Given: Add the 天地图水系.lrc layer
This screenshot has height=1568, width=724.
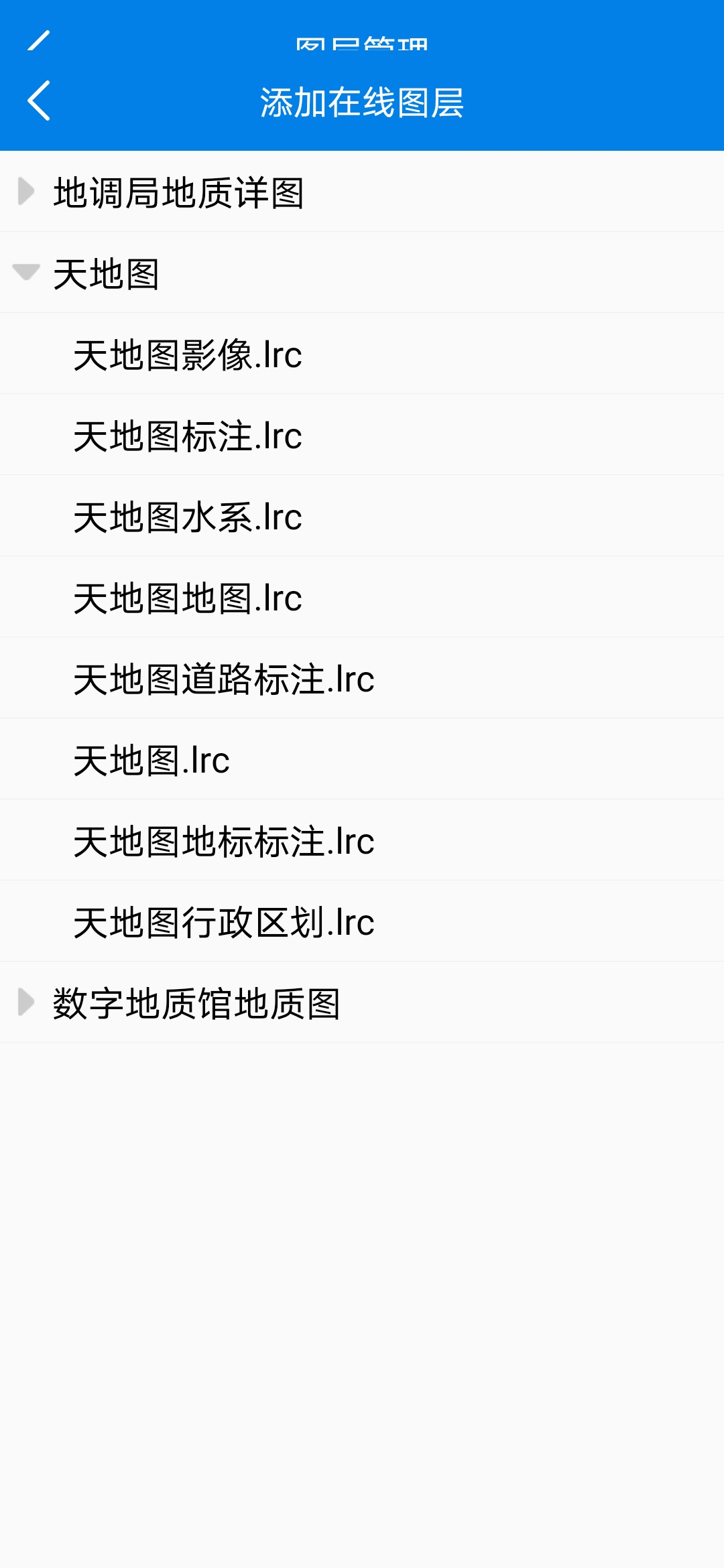Looking at the screenshot, I should tap(188, 517).
